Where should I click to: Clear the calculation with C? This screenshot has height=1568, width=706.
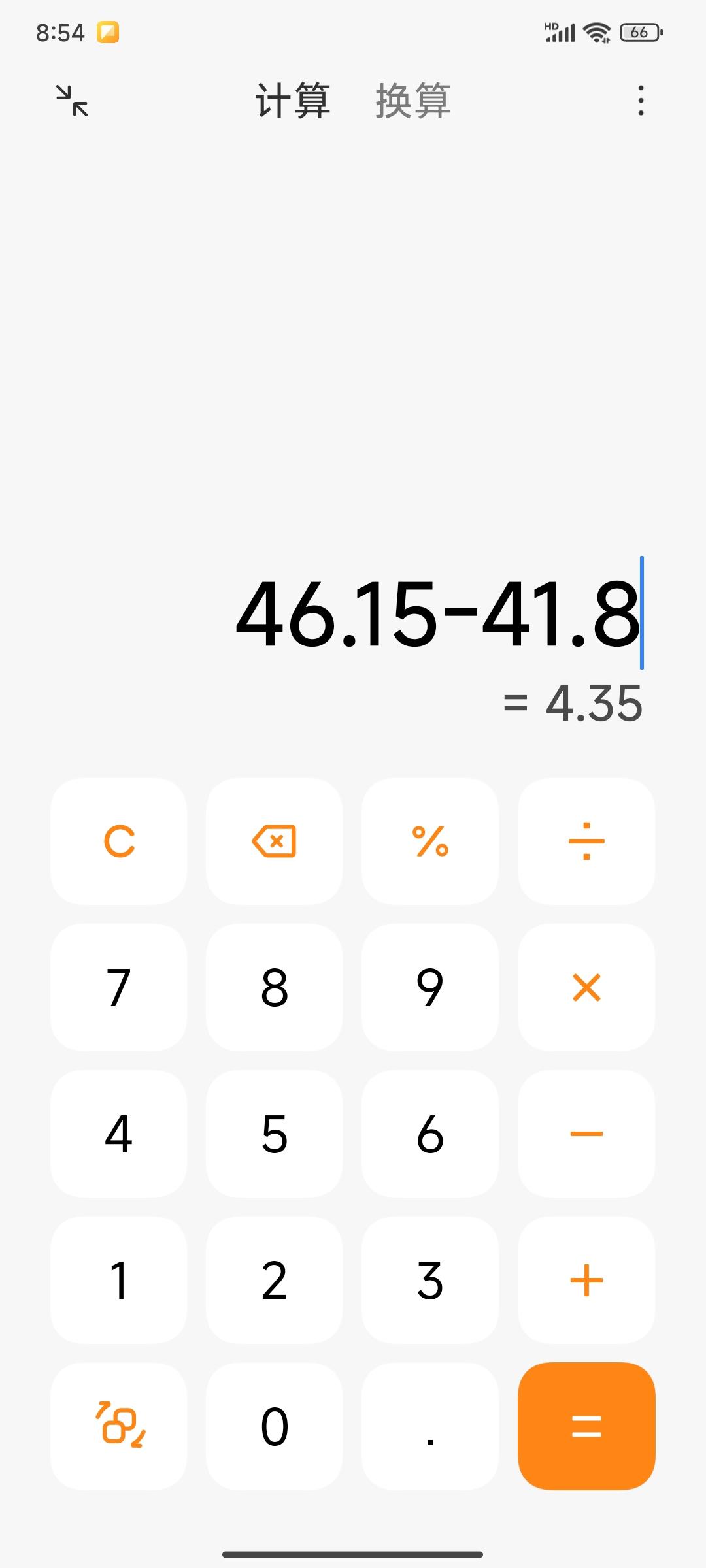point(119,841)
